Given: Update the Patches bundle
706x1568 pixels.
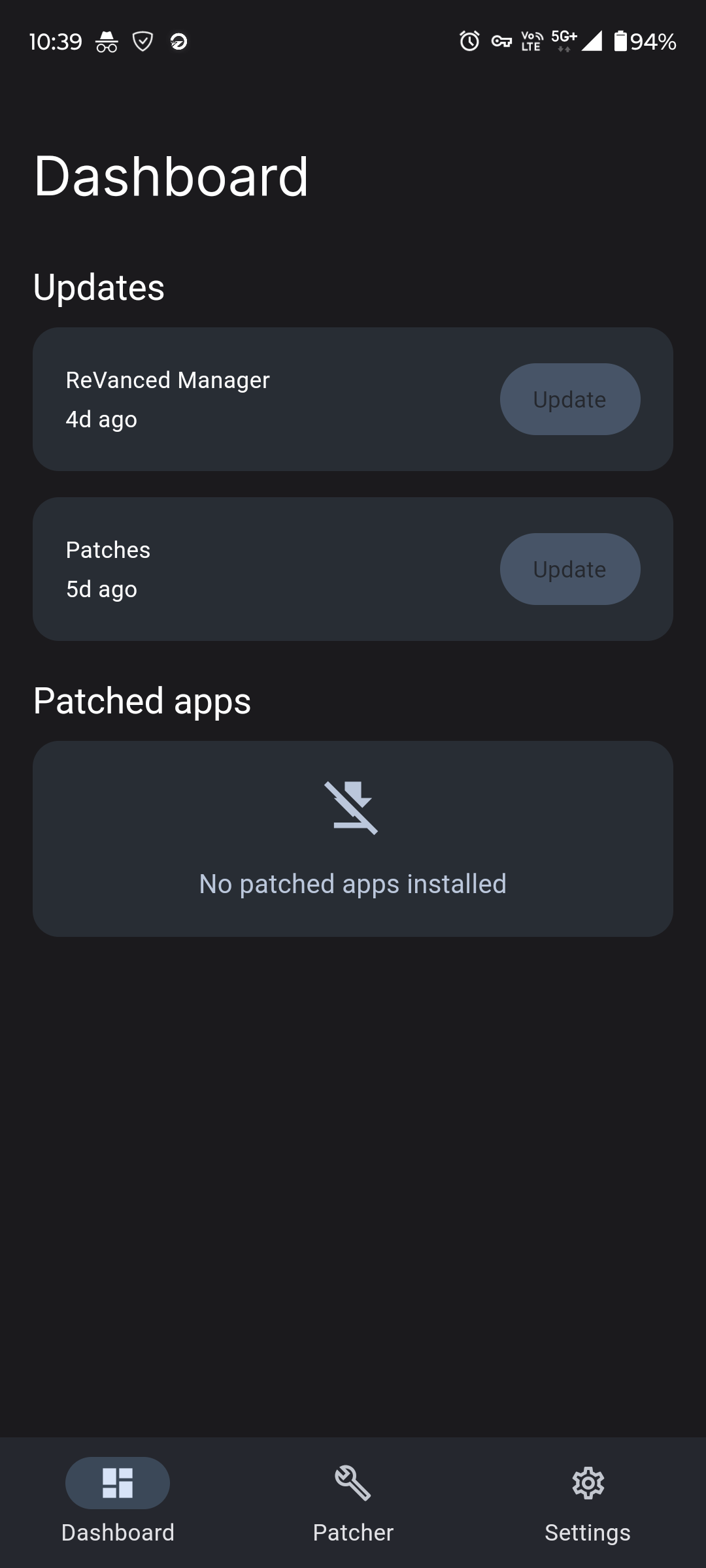Looking at the screenshot, I should (x=569, y=568).
